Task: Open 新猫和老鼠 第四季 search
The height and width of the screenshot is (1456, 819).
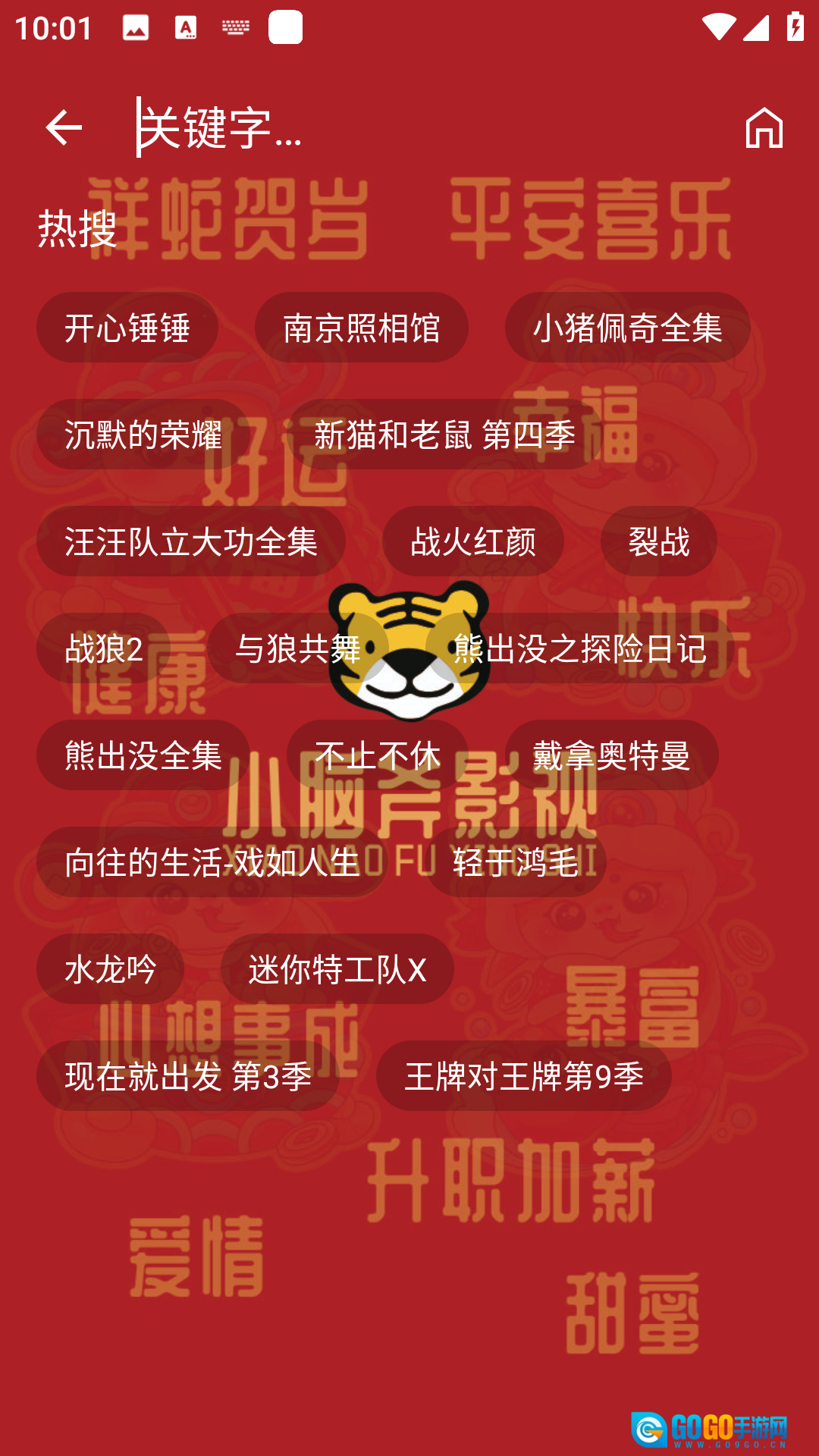Action: tap(445, 435)
